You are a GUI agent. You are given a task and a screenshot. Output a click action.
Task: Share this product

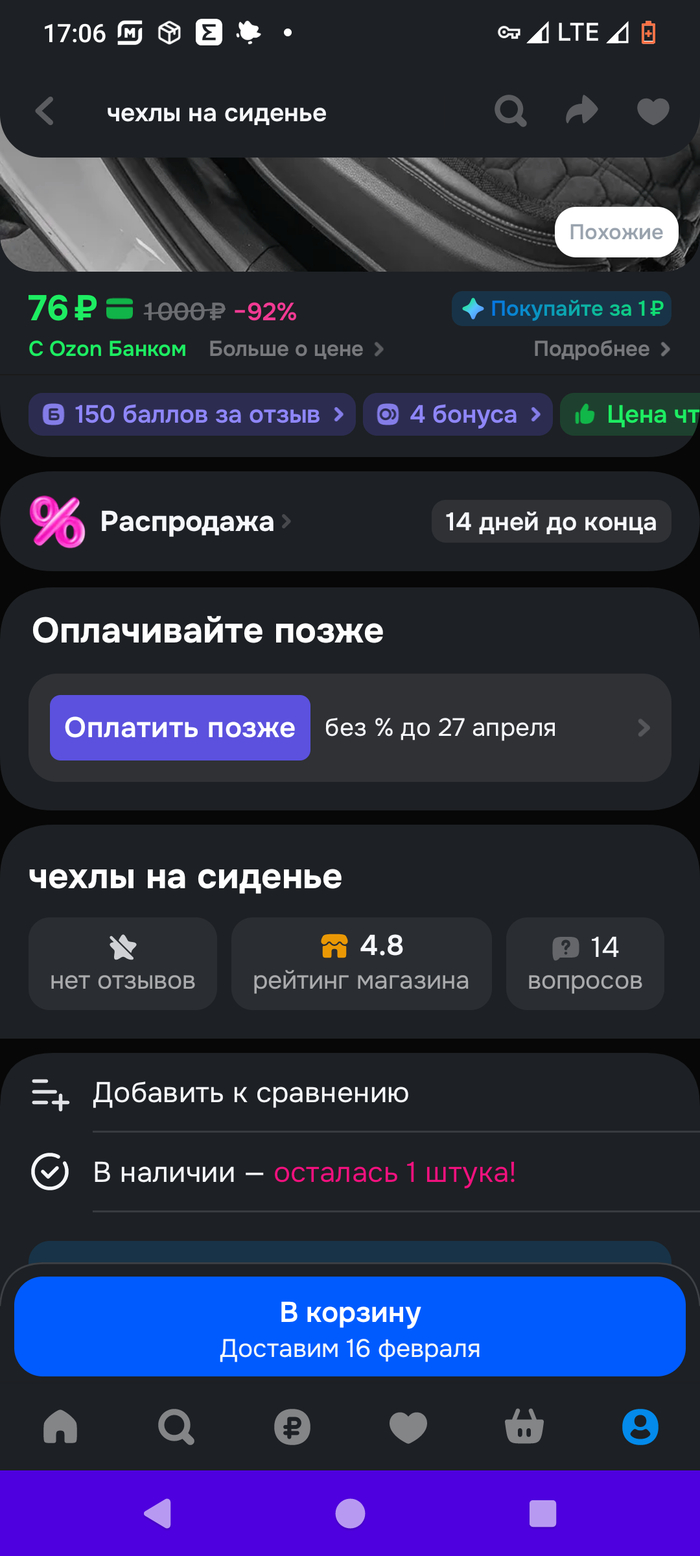coord(582,111)
